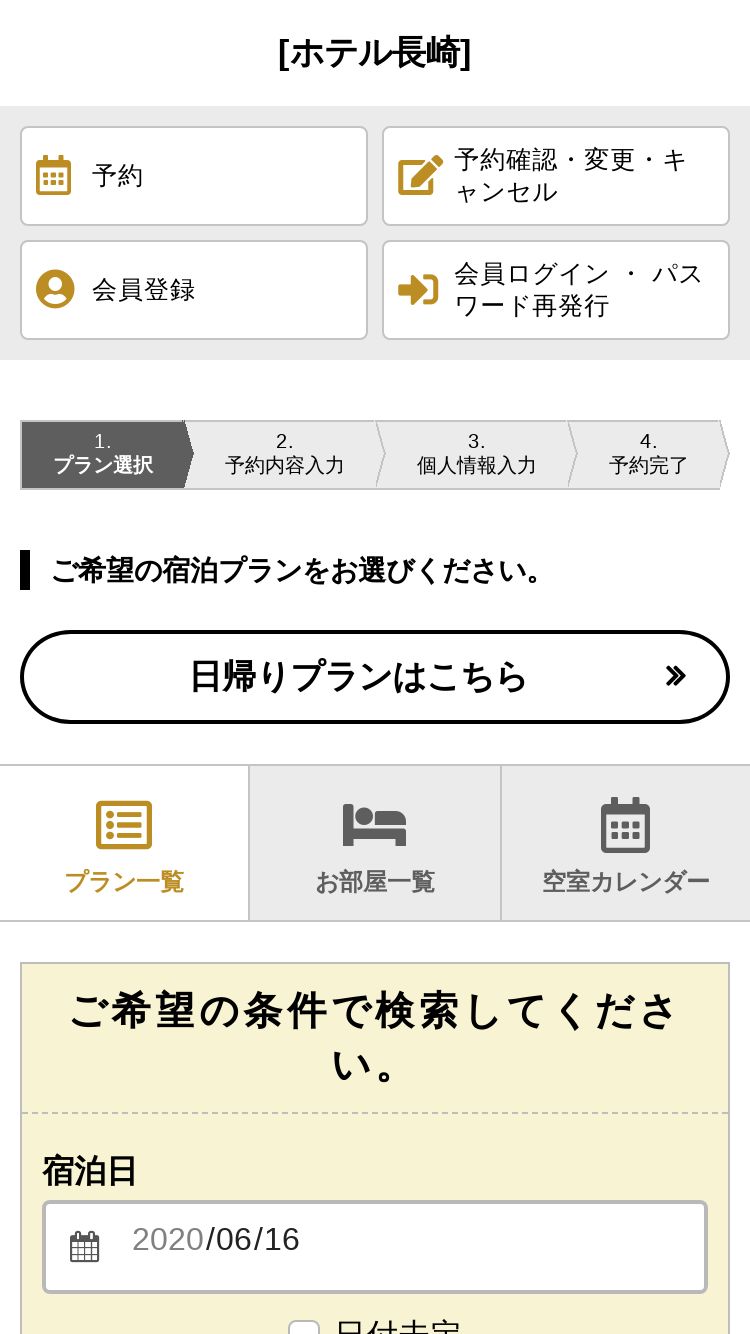
Task: Tap the 宿泊日 date field
Action: [x=375, y=1247]
